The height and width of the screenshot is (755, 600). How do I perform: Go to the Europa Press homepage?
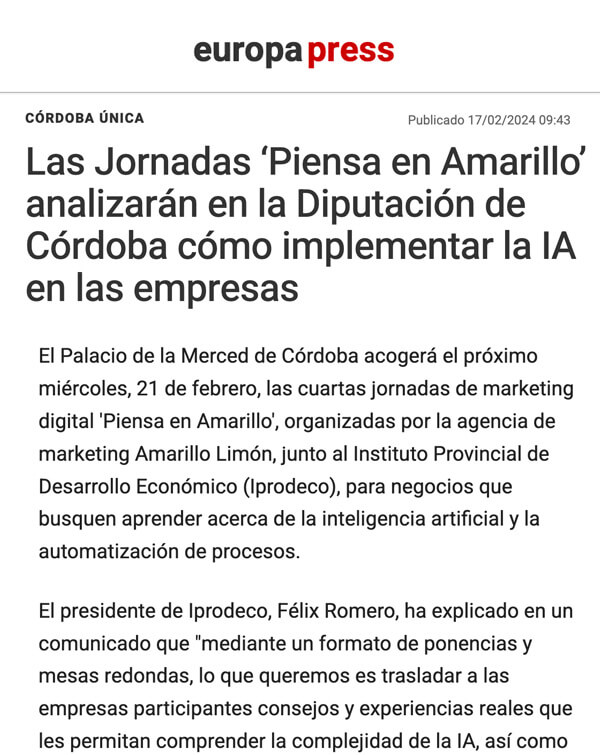click(294, 49)
